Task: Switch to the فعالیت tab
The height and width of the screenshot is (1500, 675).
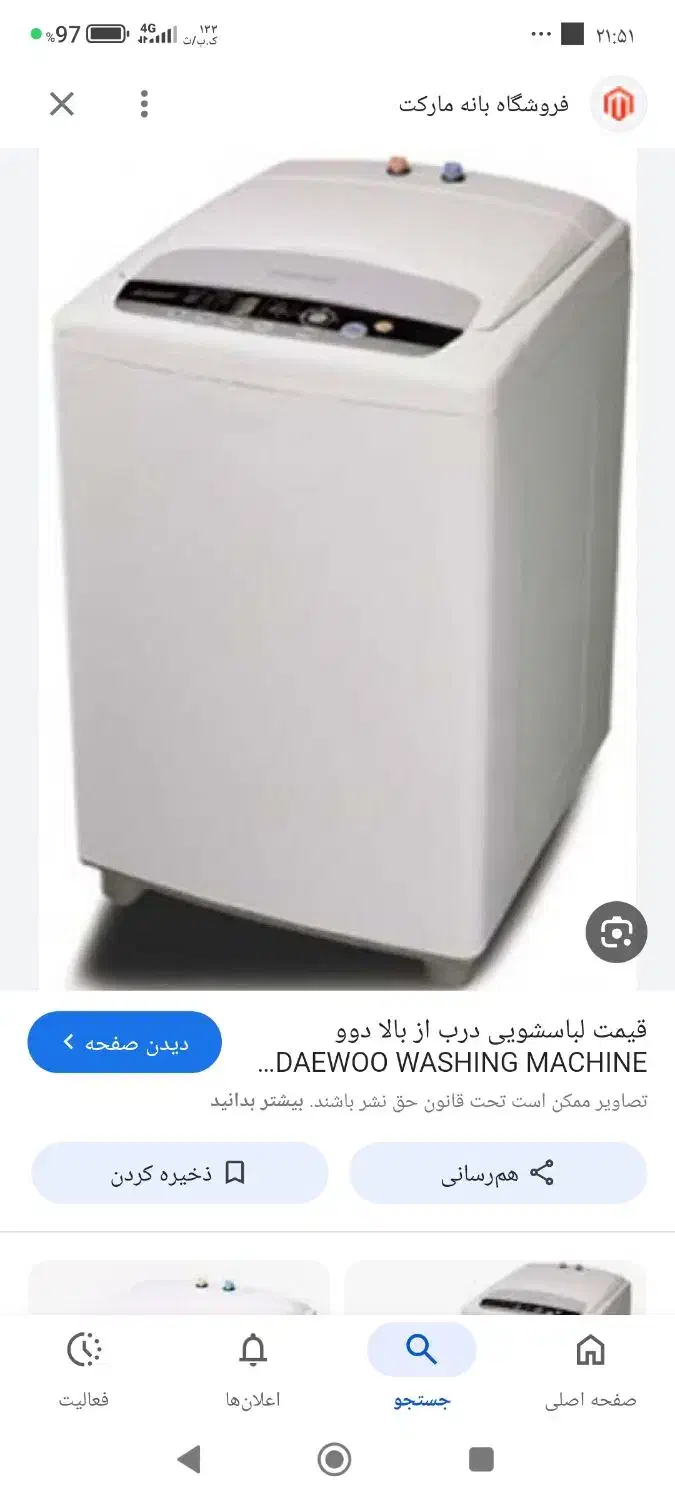Action: click(x=84, y=1371)
